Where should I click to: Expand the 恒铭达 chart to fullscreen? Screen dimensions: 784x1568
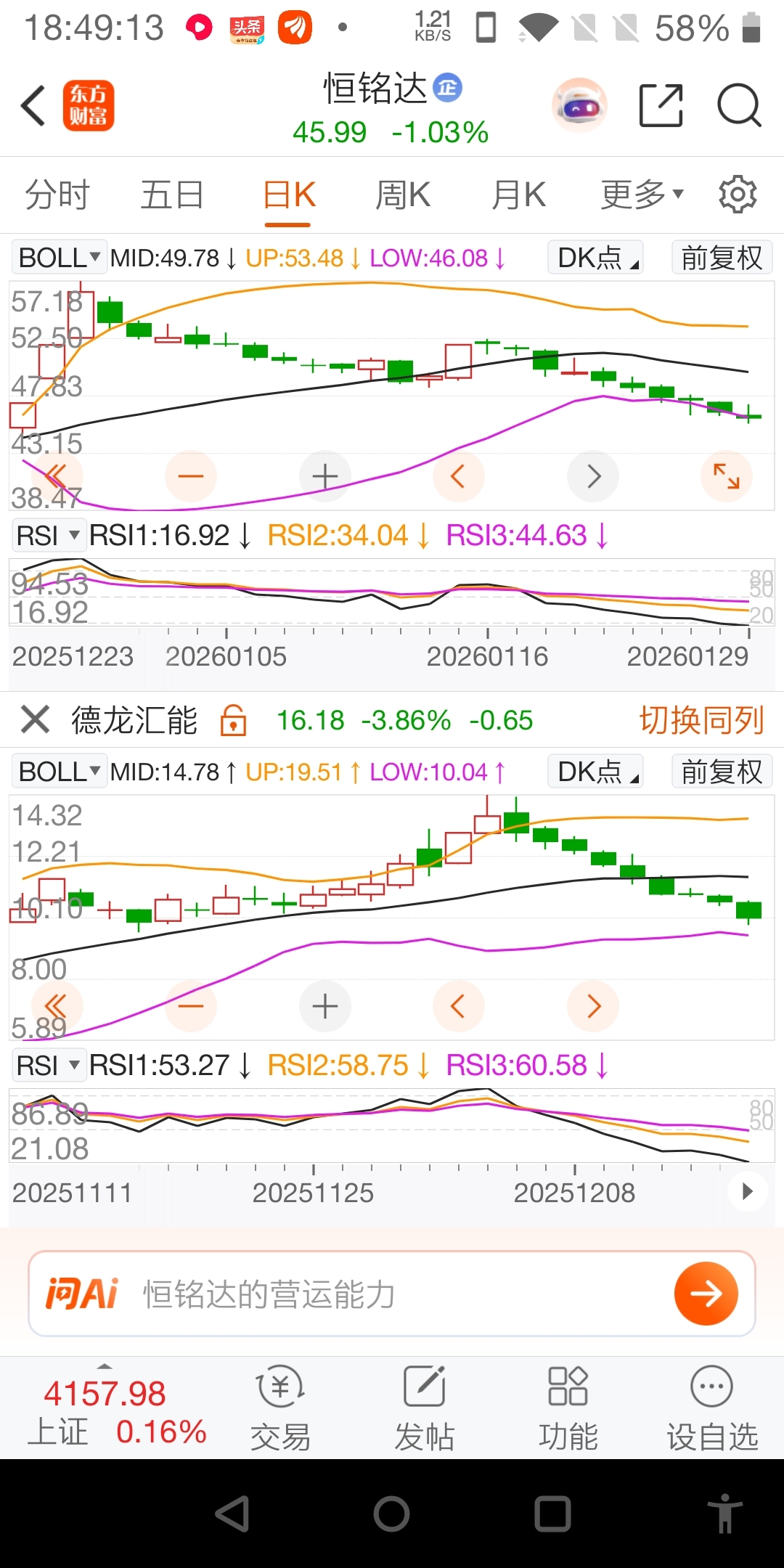(x=726, y=476)
